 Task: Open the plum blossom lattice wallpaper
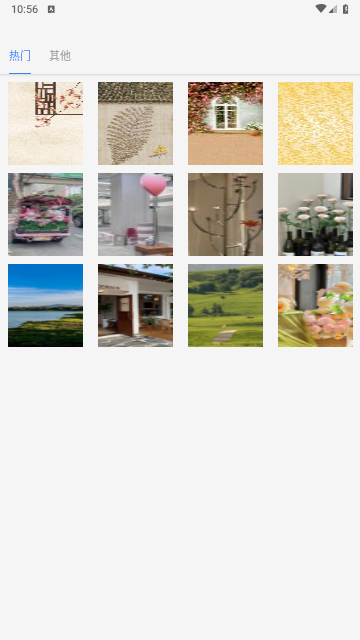click(45, 123)
